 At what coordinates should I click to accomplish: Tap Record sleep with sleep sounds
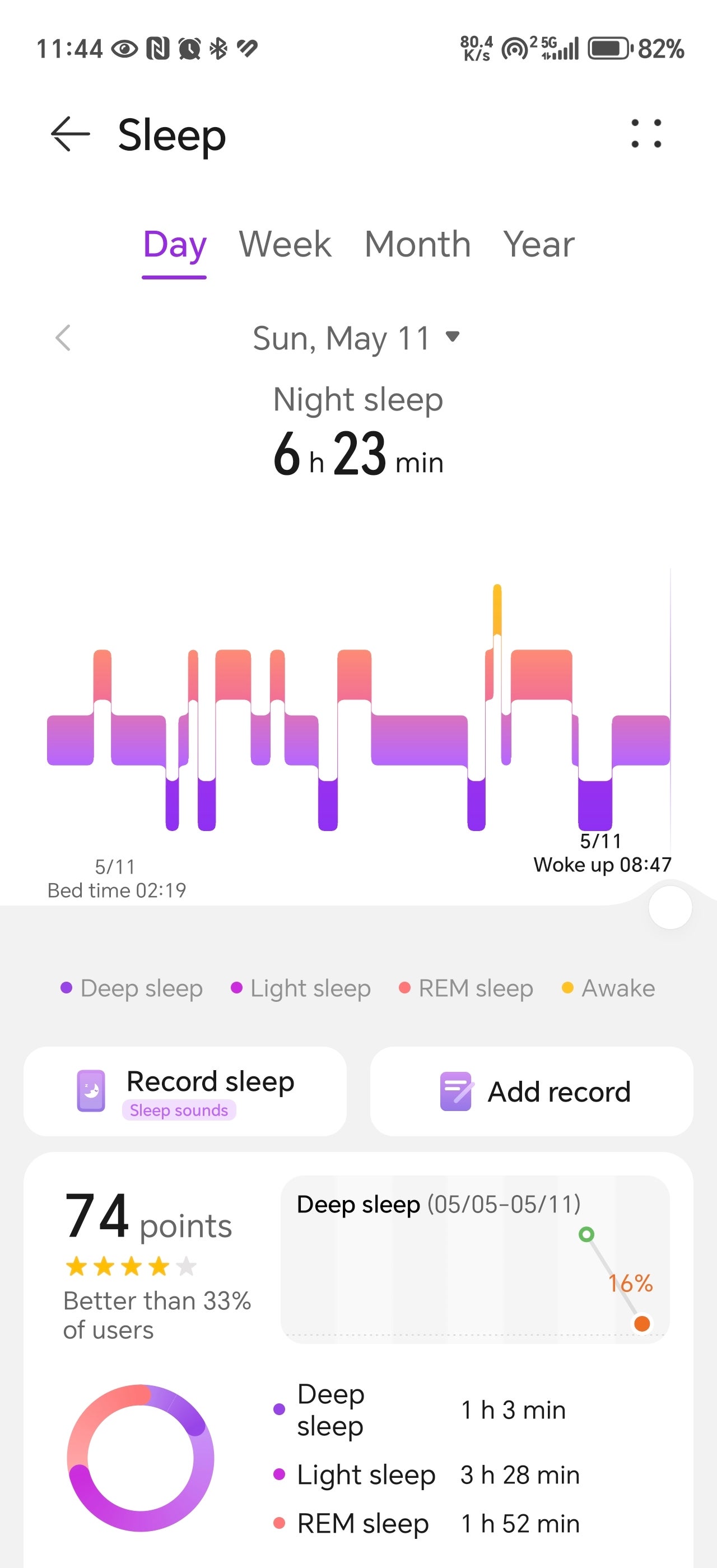click(x=185, y=1091)
